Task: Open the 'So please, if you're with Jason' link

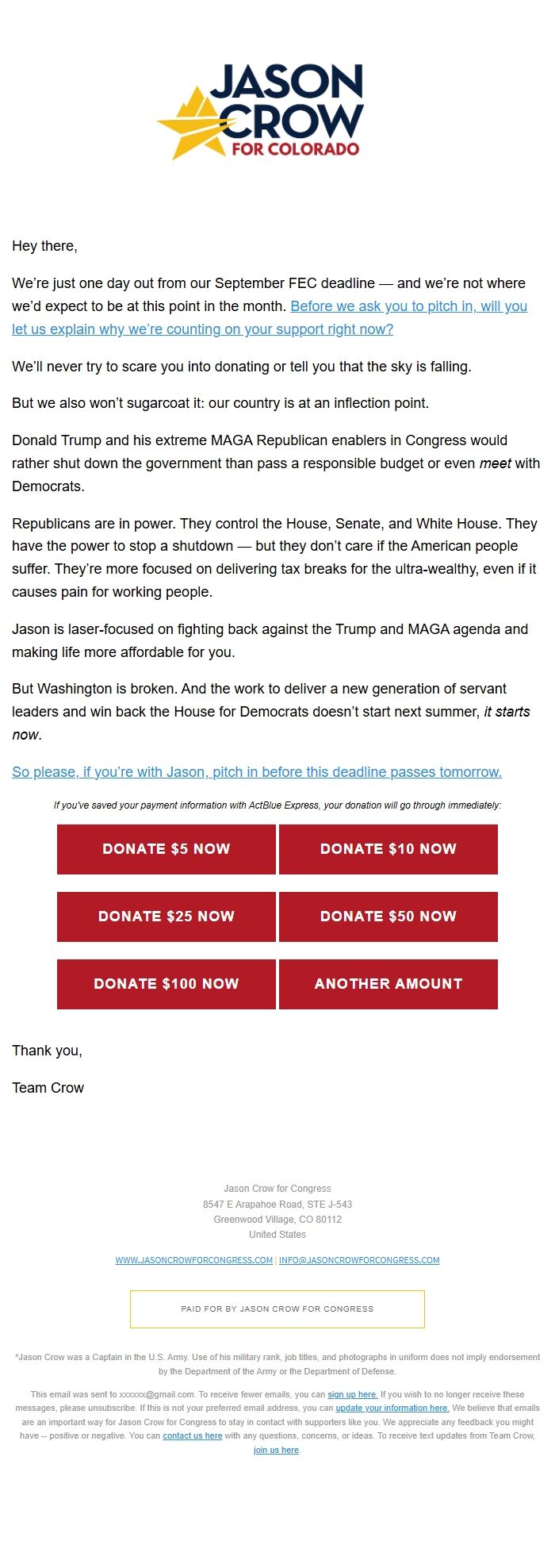Action: (x=256, y=772)
